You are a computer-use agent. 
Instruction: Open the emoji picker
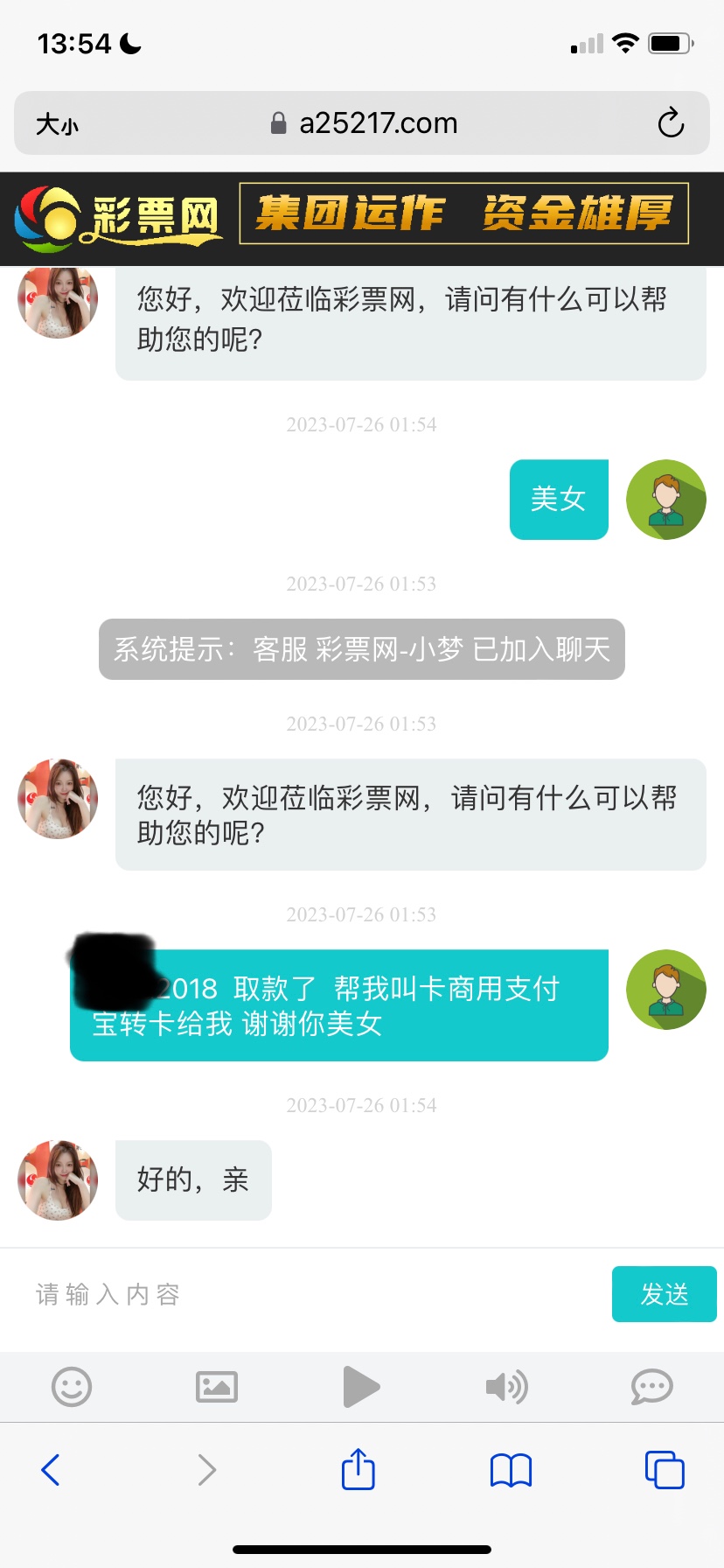point(72,1387)
